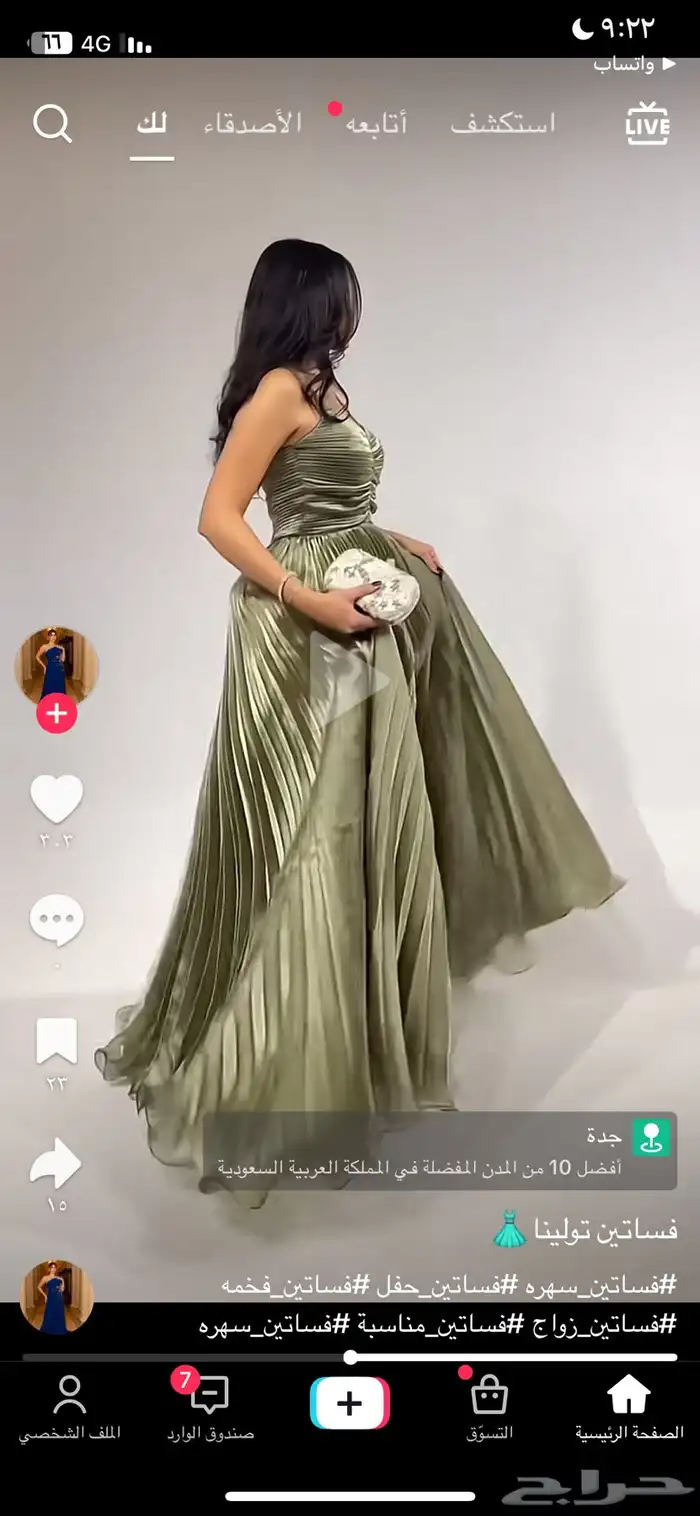Switch to the استكشف tab
Viewport: 700px width, 1516px height.
[x=502, y=124]
